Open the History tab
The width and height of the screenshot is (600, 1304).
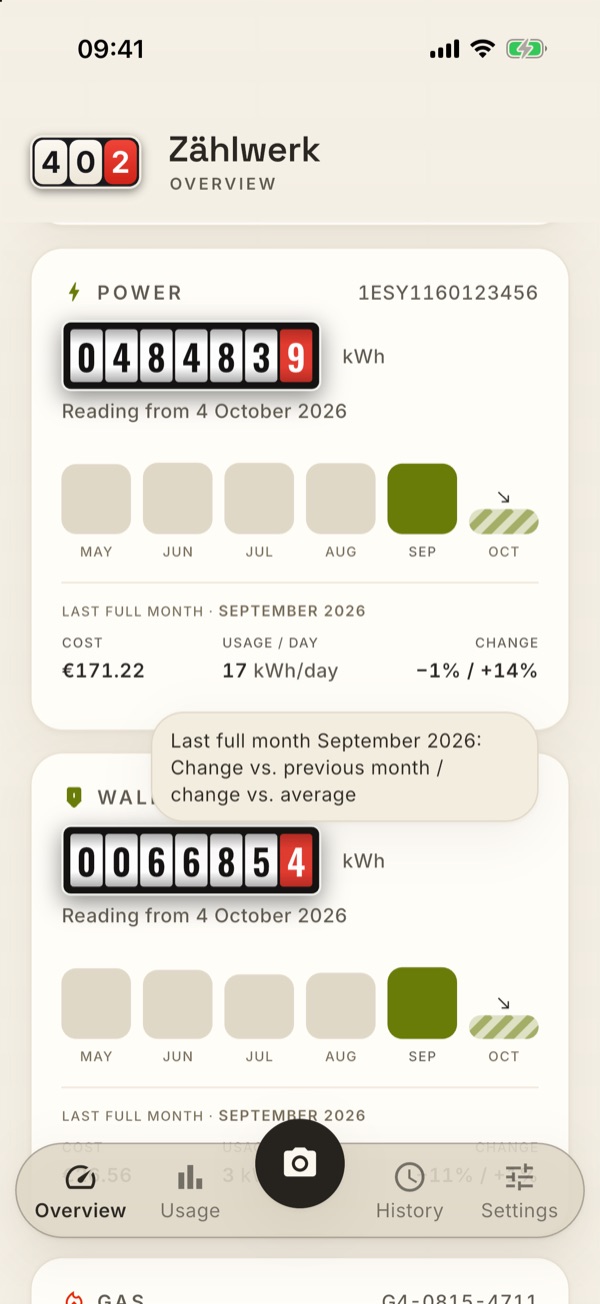[x=409, y=1191]
